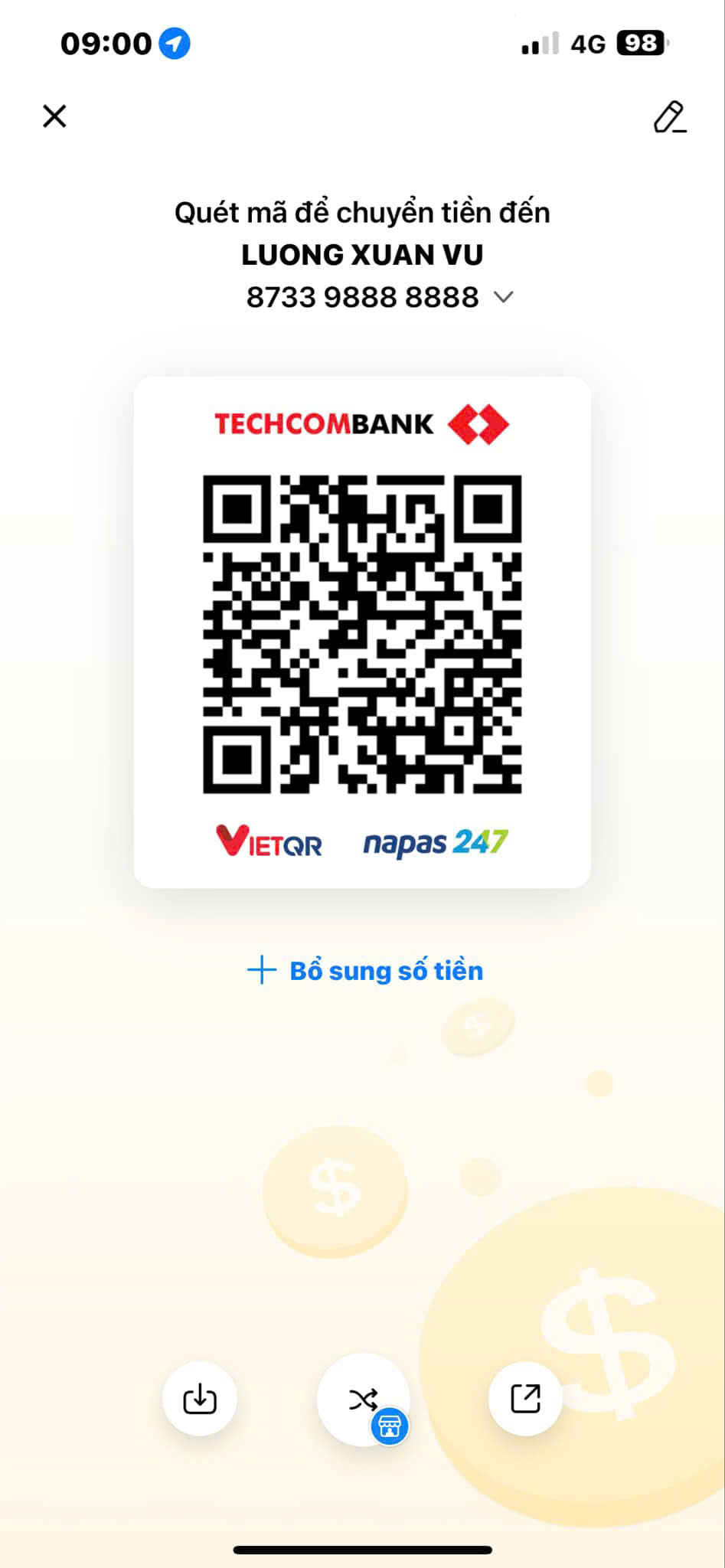Download the QR code image
The width and height of the screenshot is (725, 1568).
click(200, 1399)
